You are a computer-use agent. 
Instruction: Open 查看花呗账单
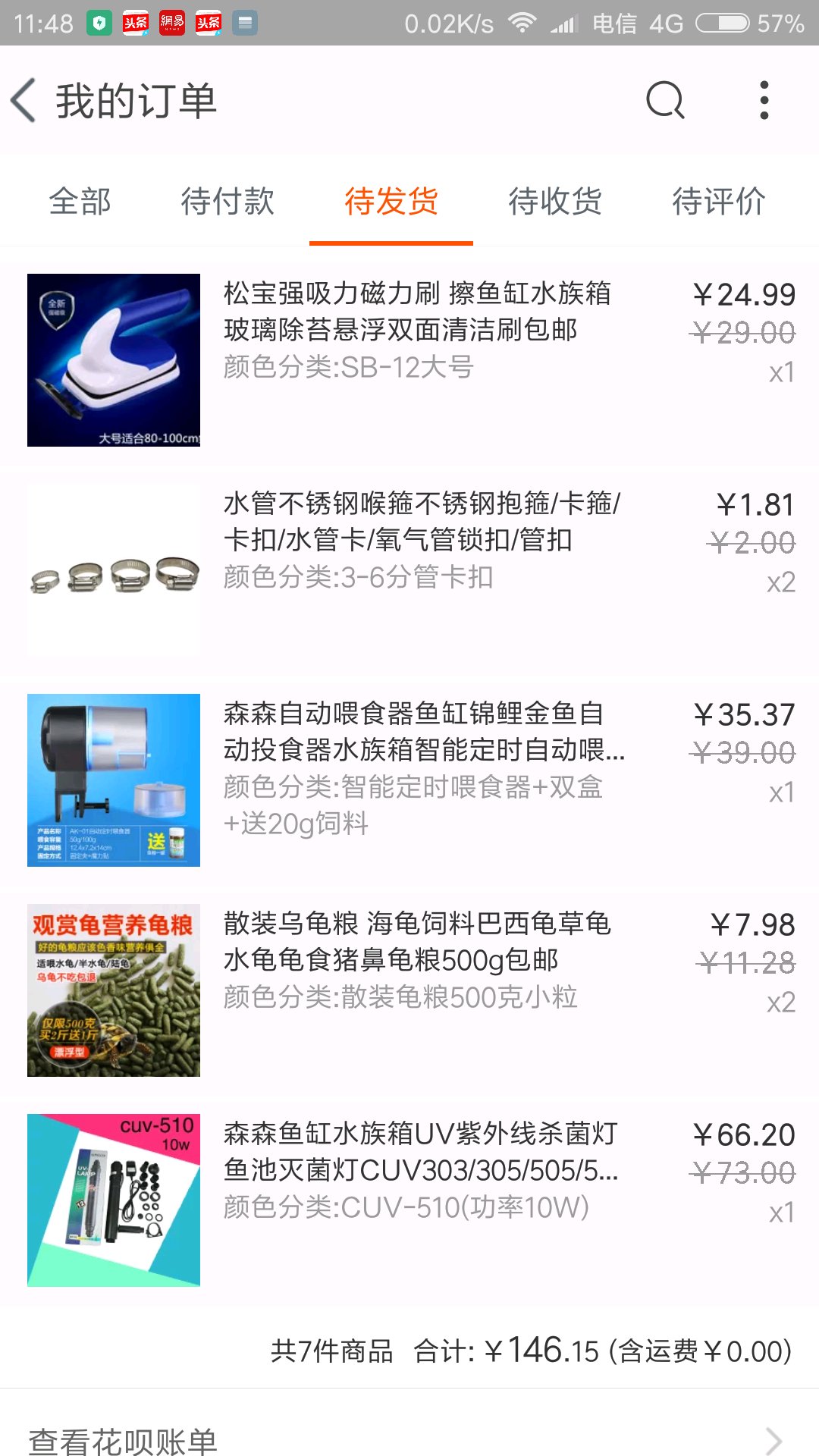[409, 1439]
